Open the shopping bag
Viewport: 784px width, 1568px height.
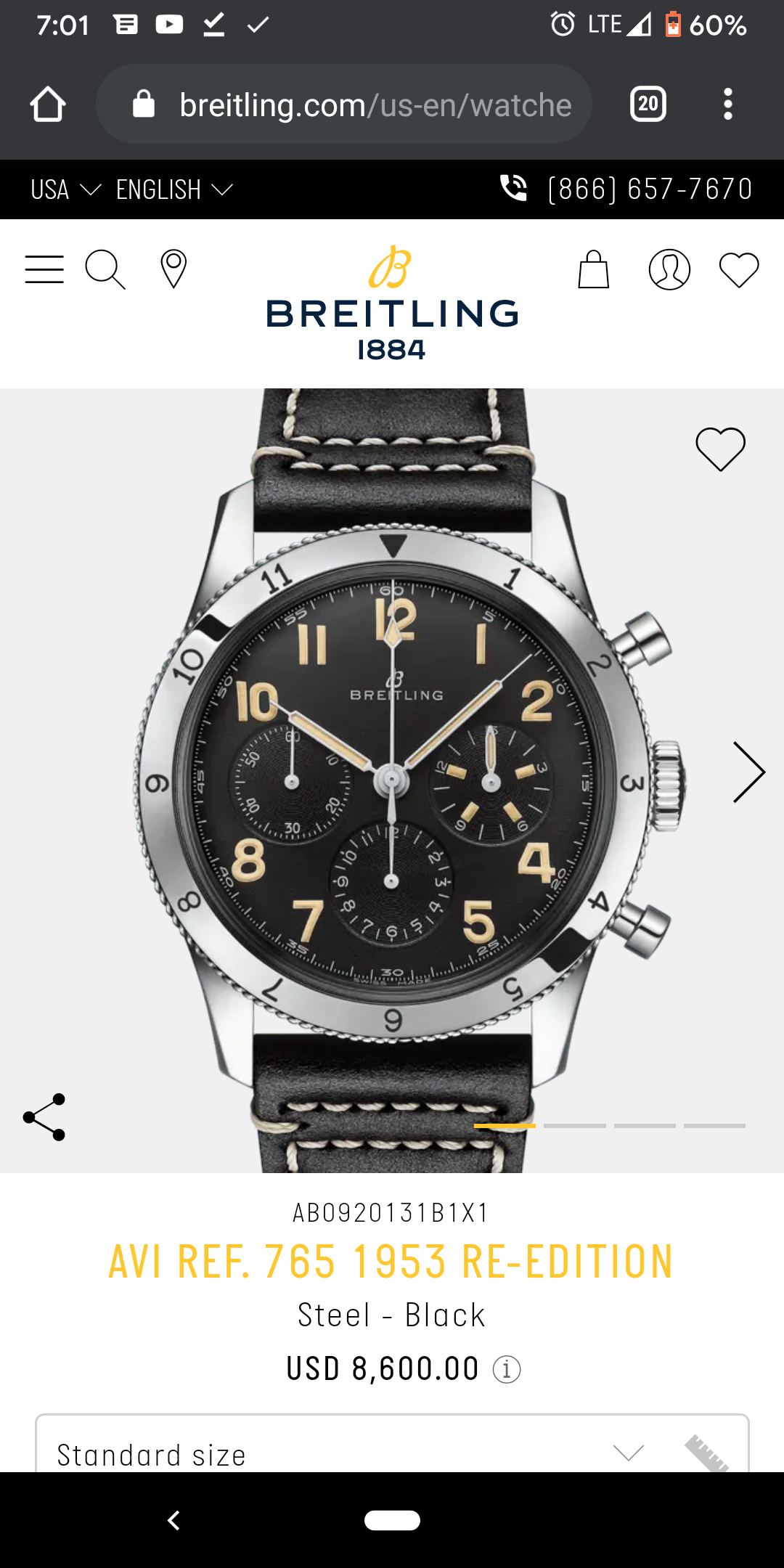593,269
